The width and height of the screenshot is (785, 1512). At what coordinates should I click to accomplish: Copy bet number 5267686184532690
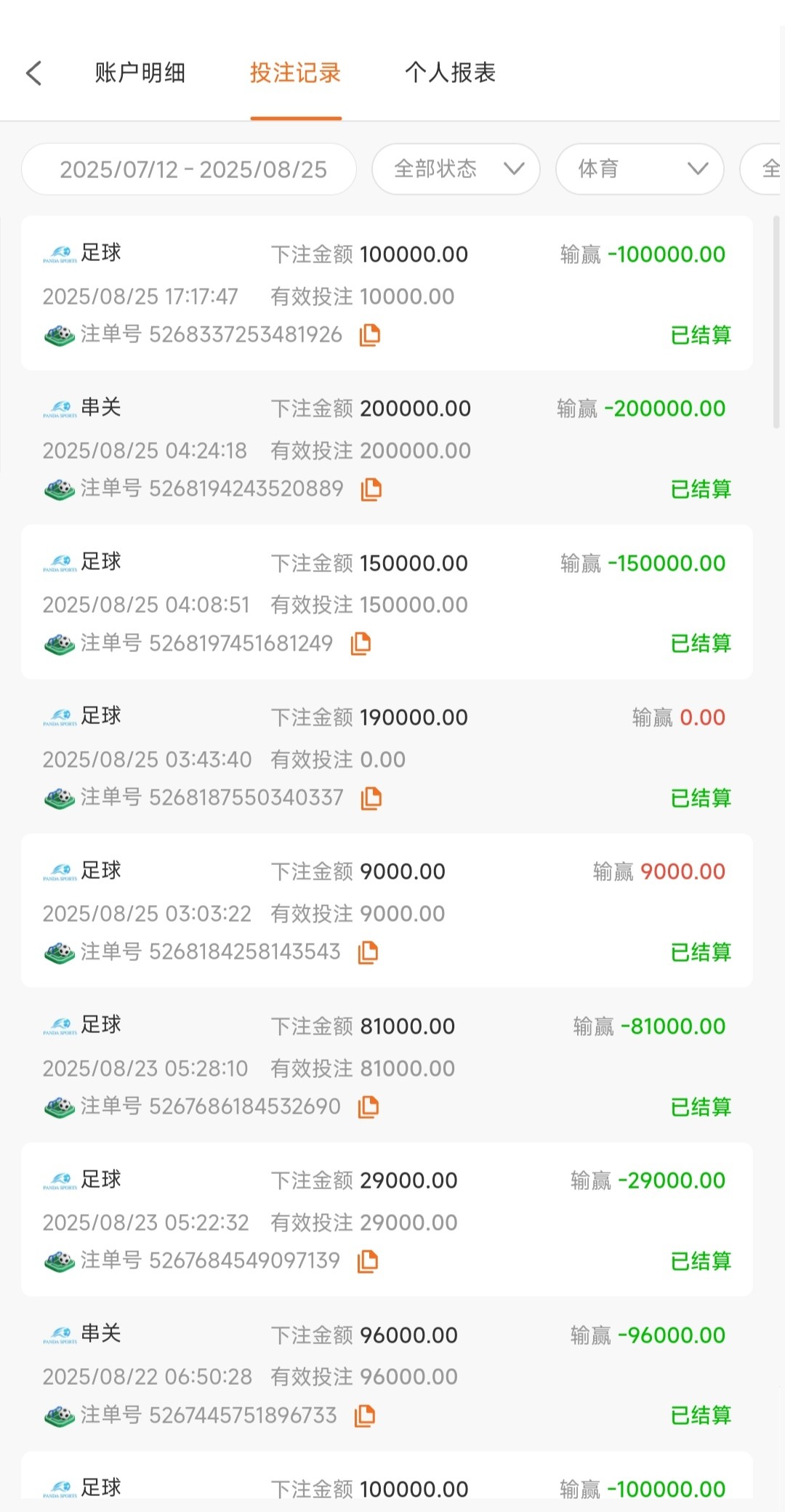tap(369, 1107)
